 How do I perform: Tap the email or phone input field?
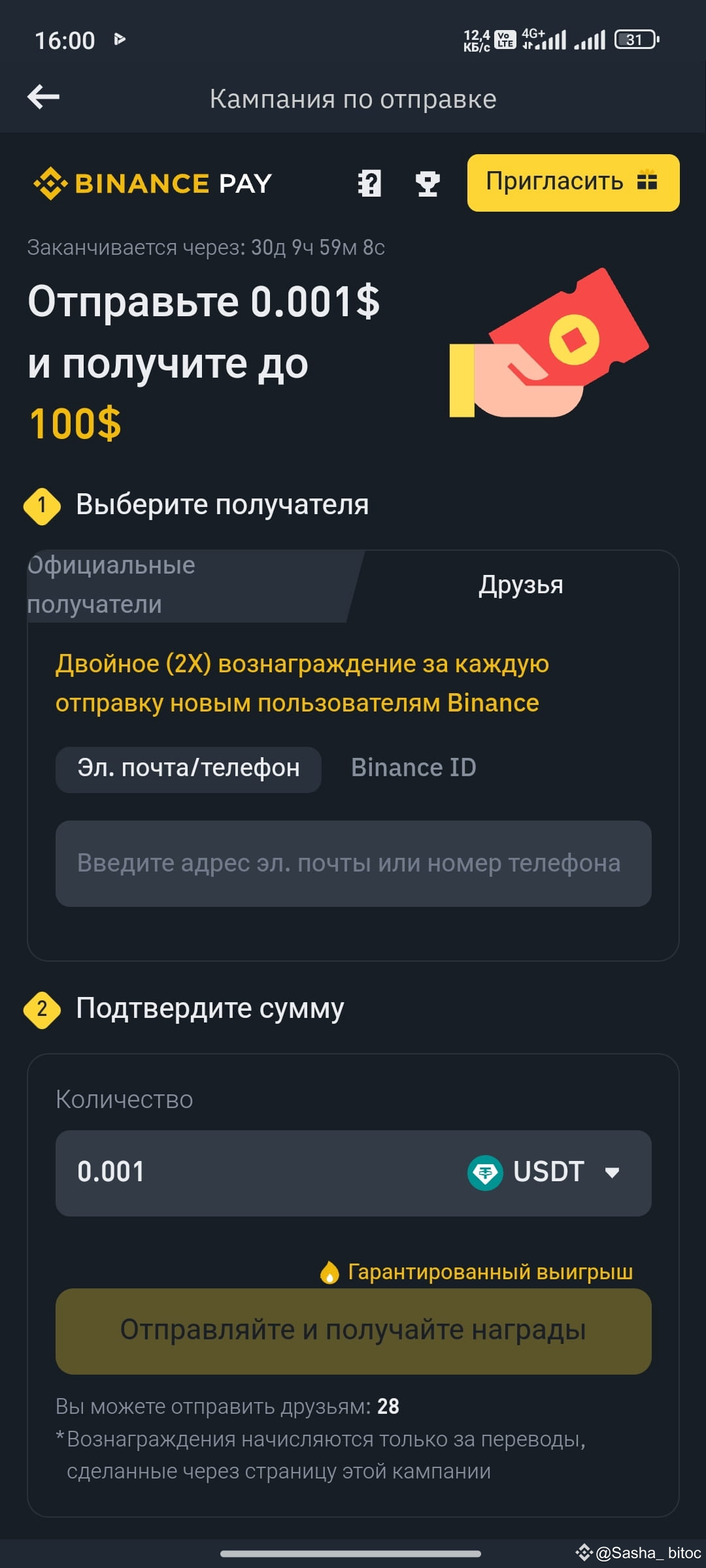click(x=353, y=864)
